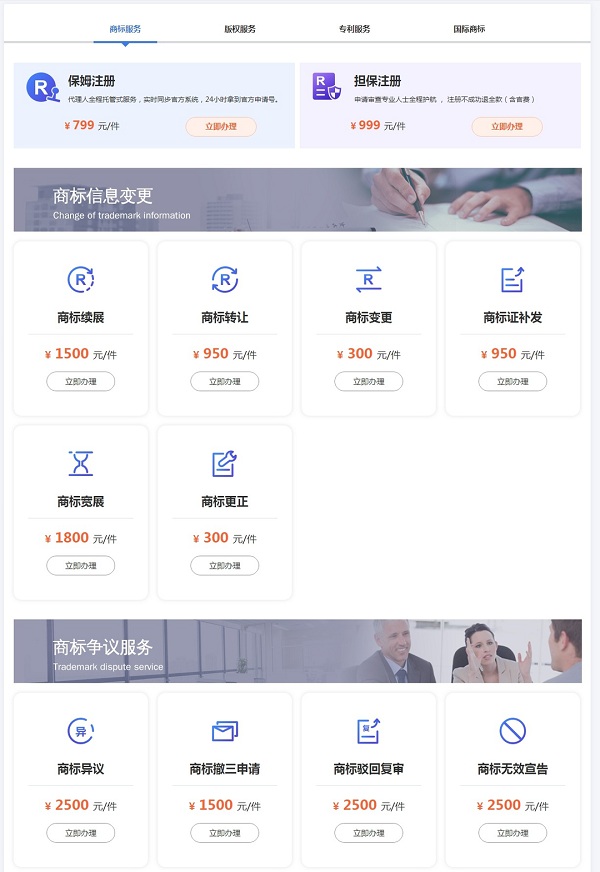
Task: Tap 立即办理 under 商标证补发
Action: [x=512, y=381]
